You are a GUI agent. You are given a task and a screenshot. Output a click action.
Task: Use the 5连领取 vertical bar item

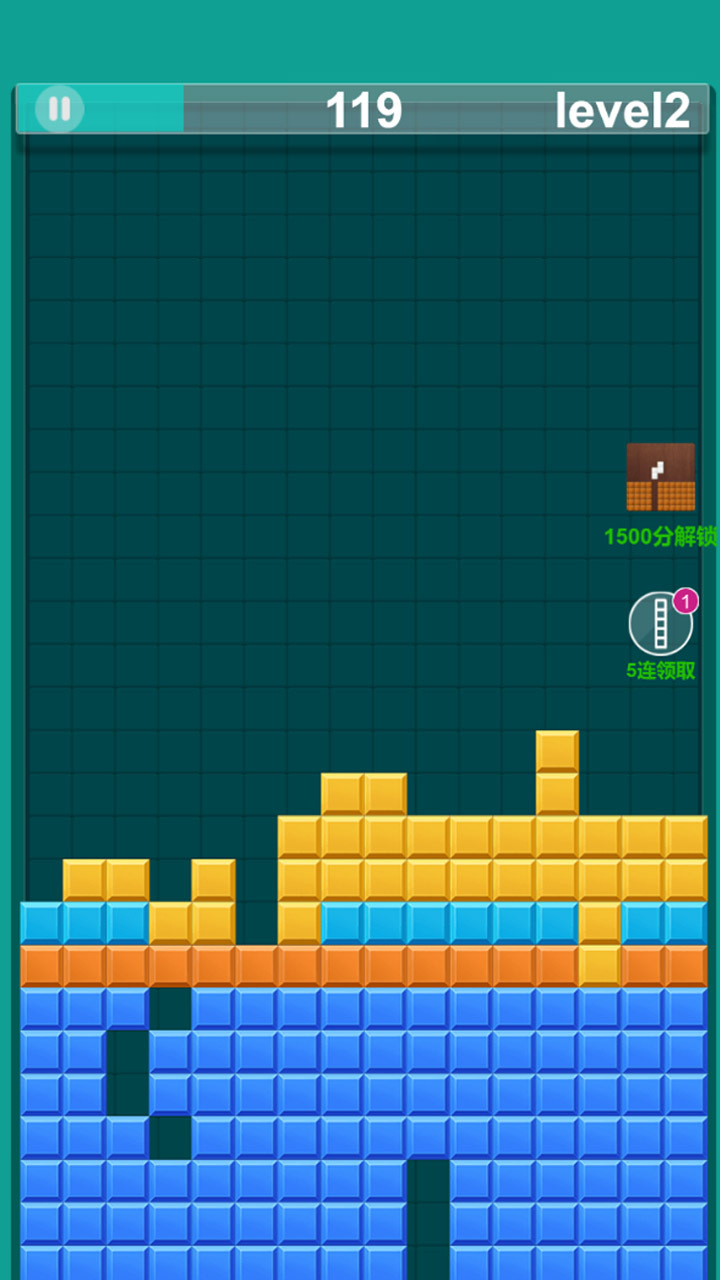(660, 624)
